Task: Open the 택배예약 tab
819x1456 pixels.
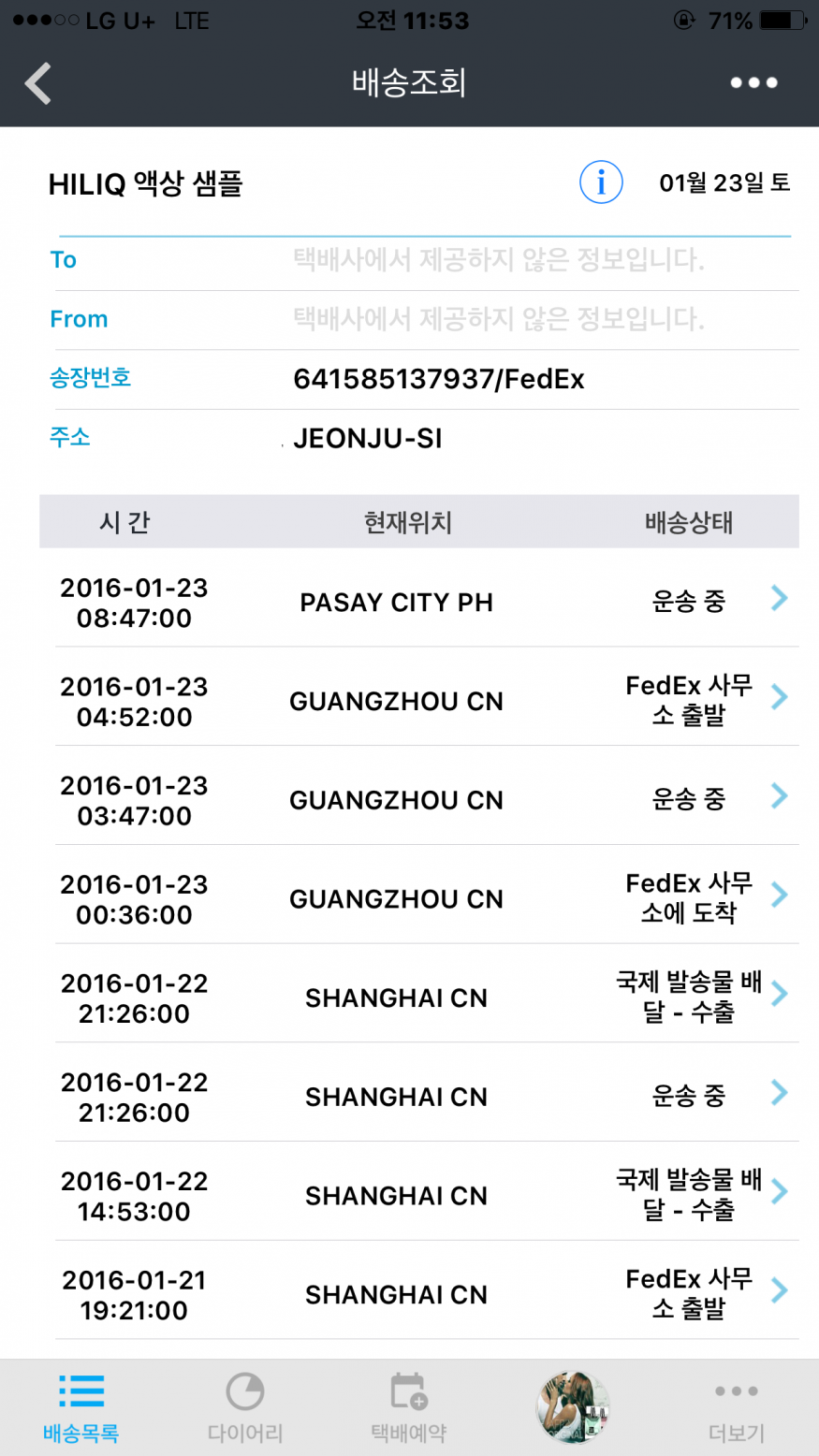Action: [x=409, y=1407]
